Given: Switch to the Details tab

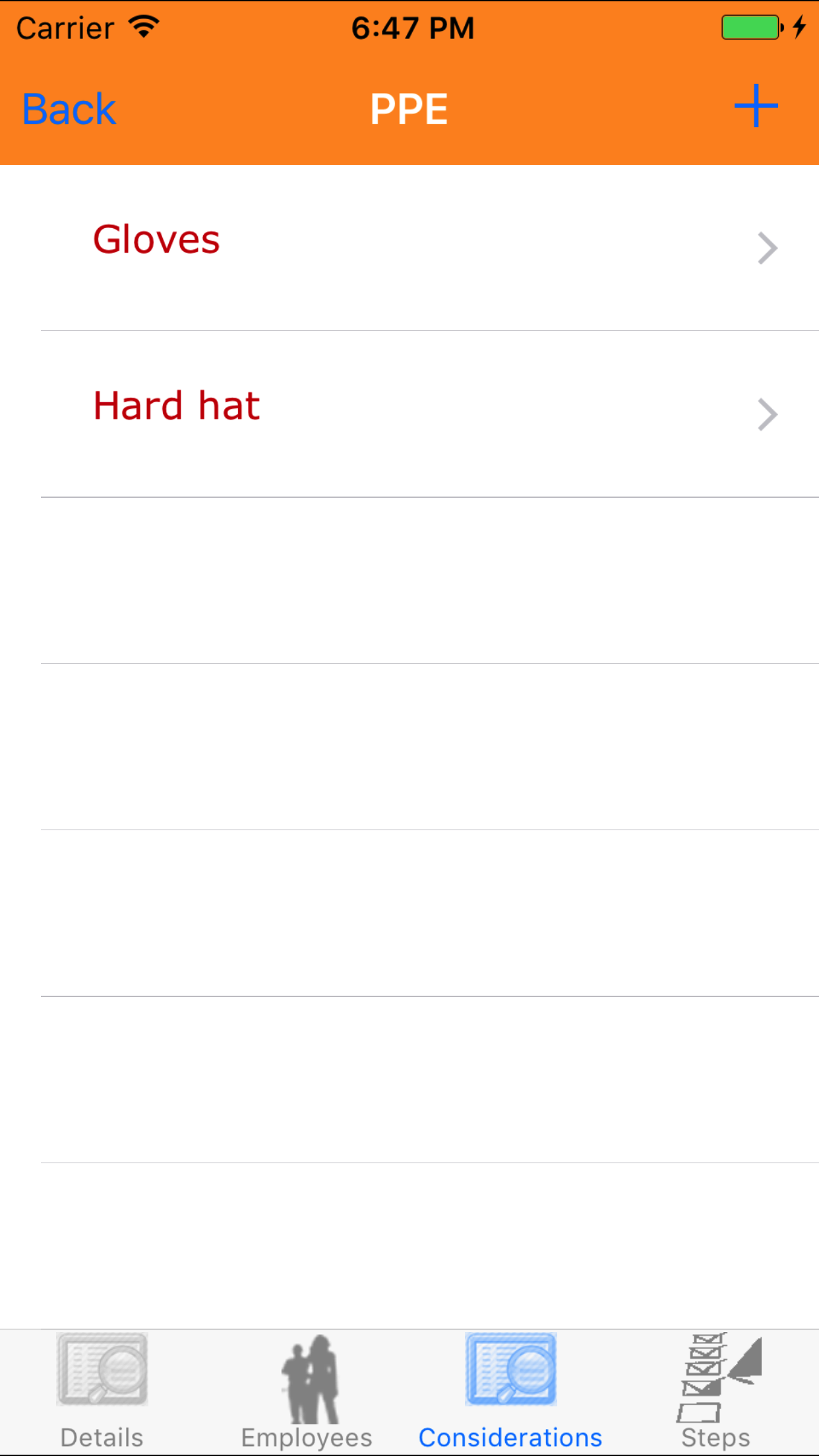Looking at the screenshot, I should [102, 1391].
